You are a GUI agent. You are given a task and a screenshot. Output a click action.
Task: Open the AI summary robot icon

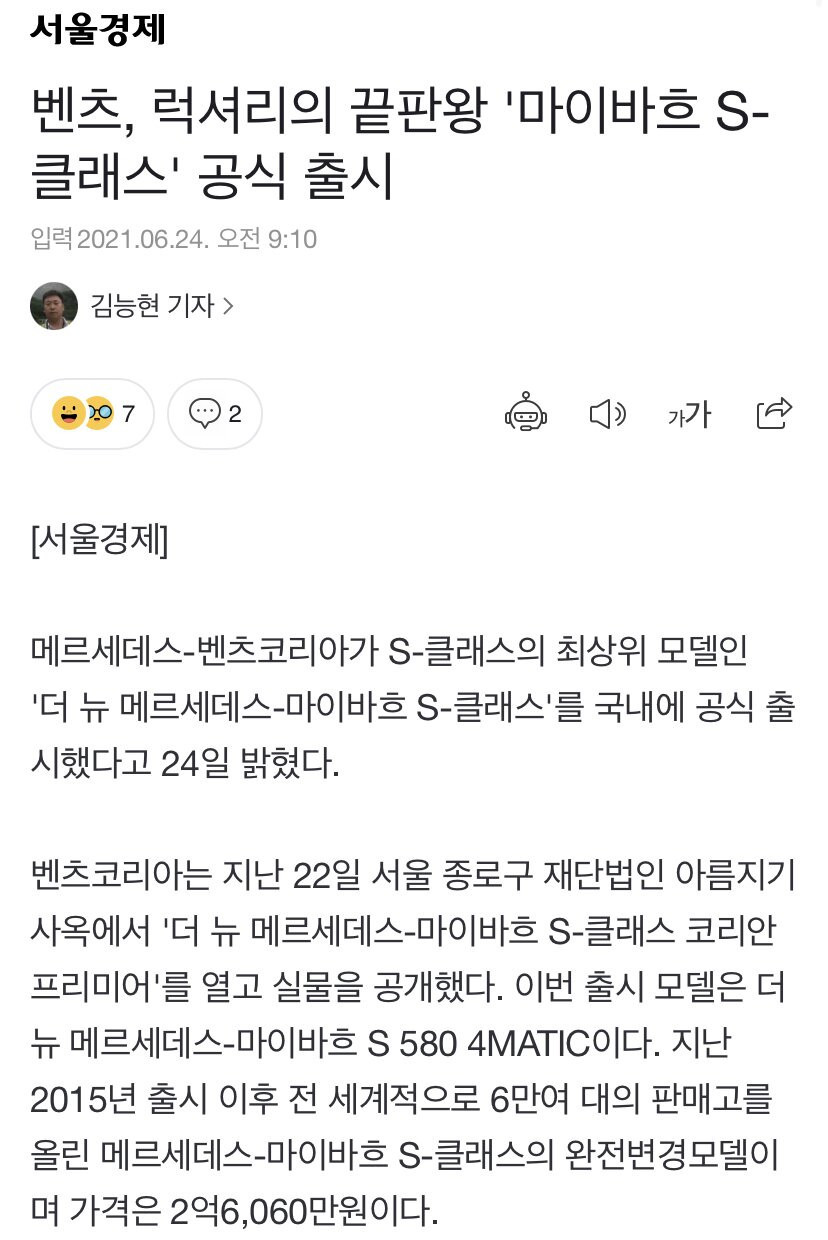526,413
